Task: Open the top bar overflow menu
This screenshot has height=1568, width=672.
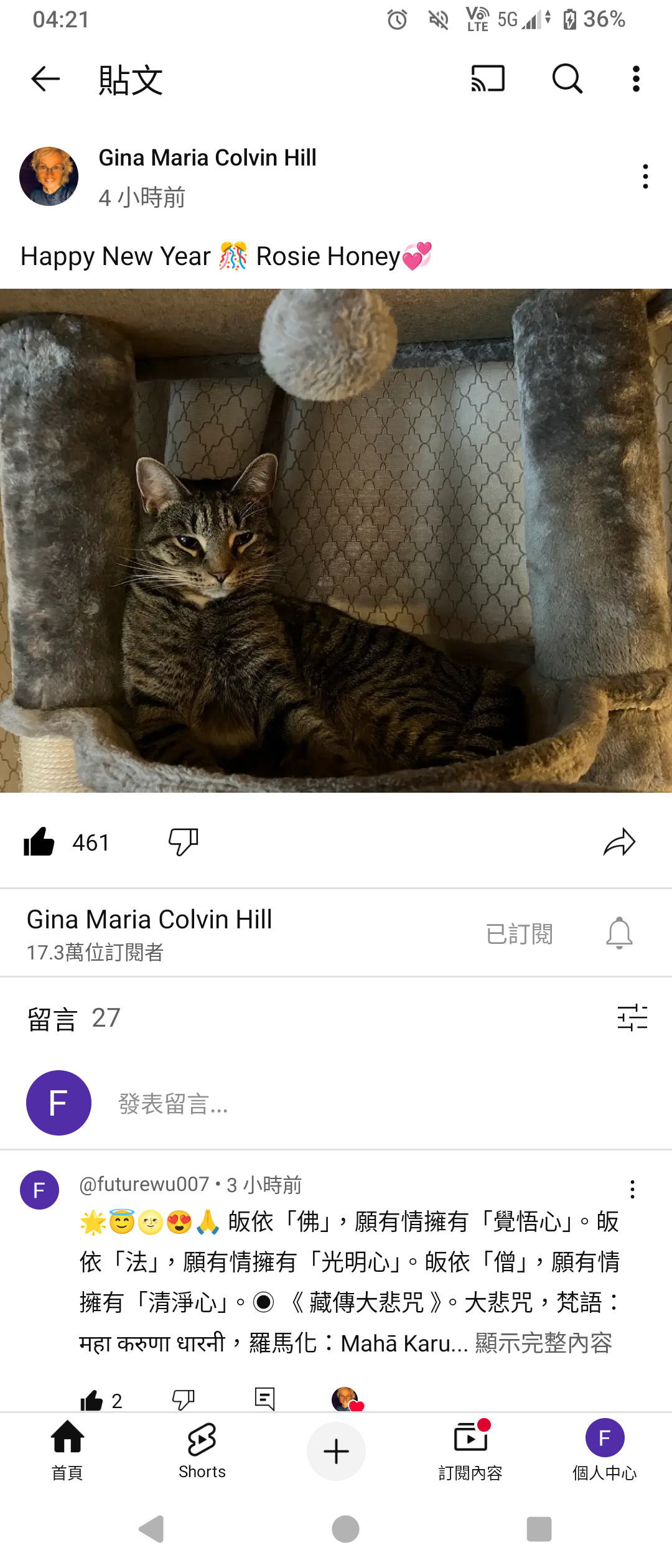Action: coord(635,79)
